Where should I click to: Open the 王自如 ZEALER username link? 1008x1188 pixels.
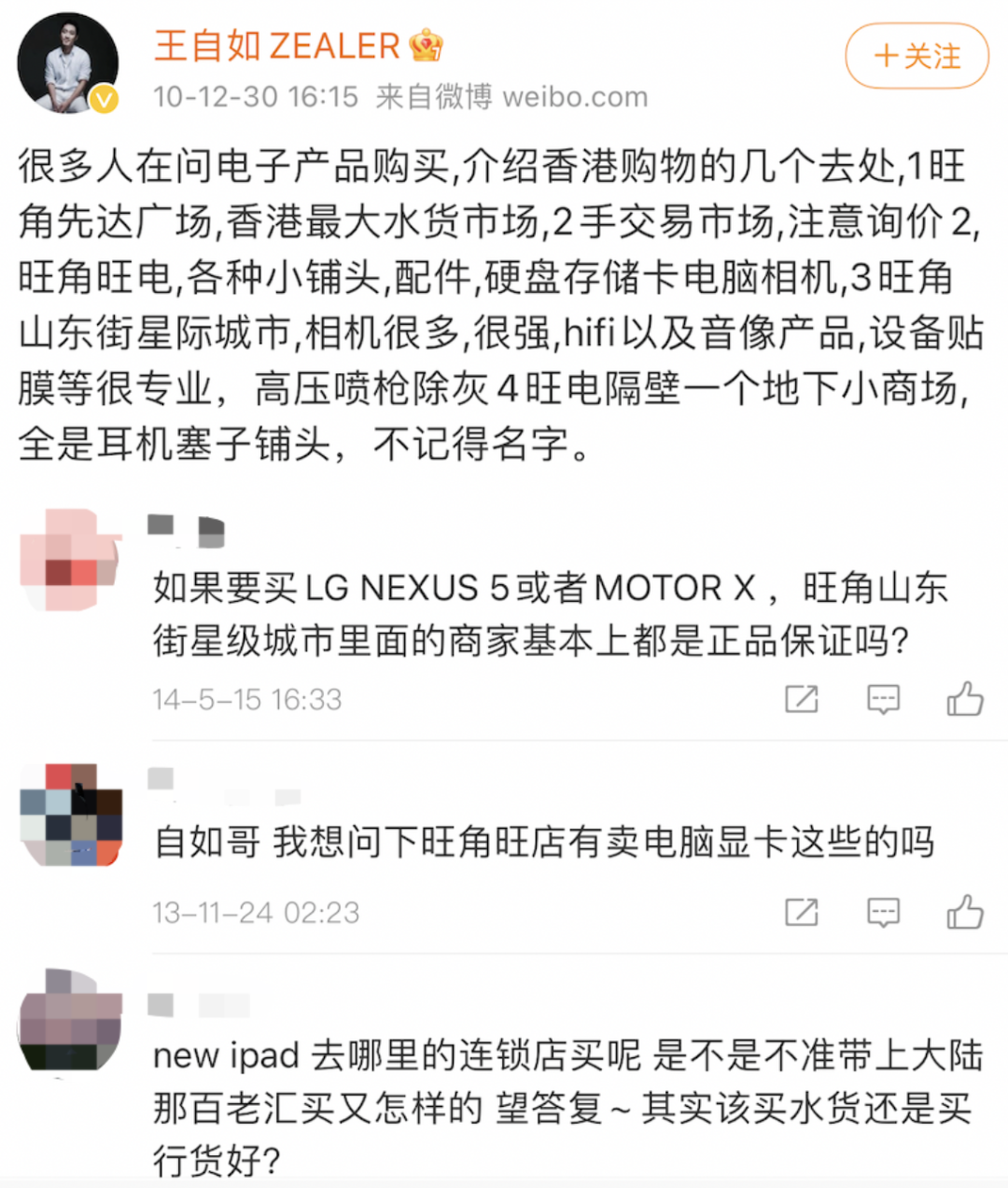[x=276, y=46]
